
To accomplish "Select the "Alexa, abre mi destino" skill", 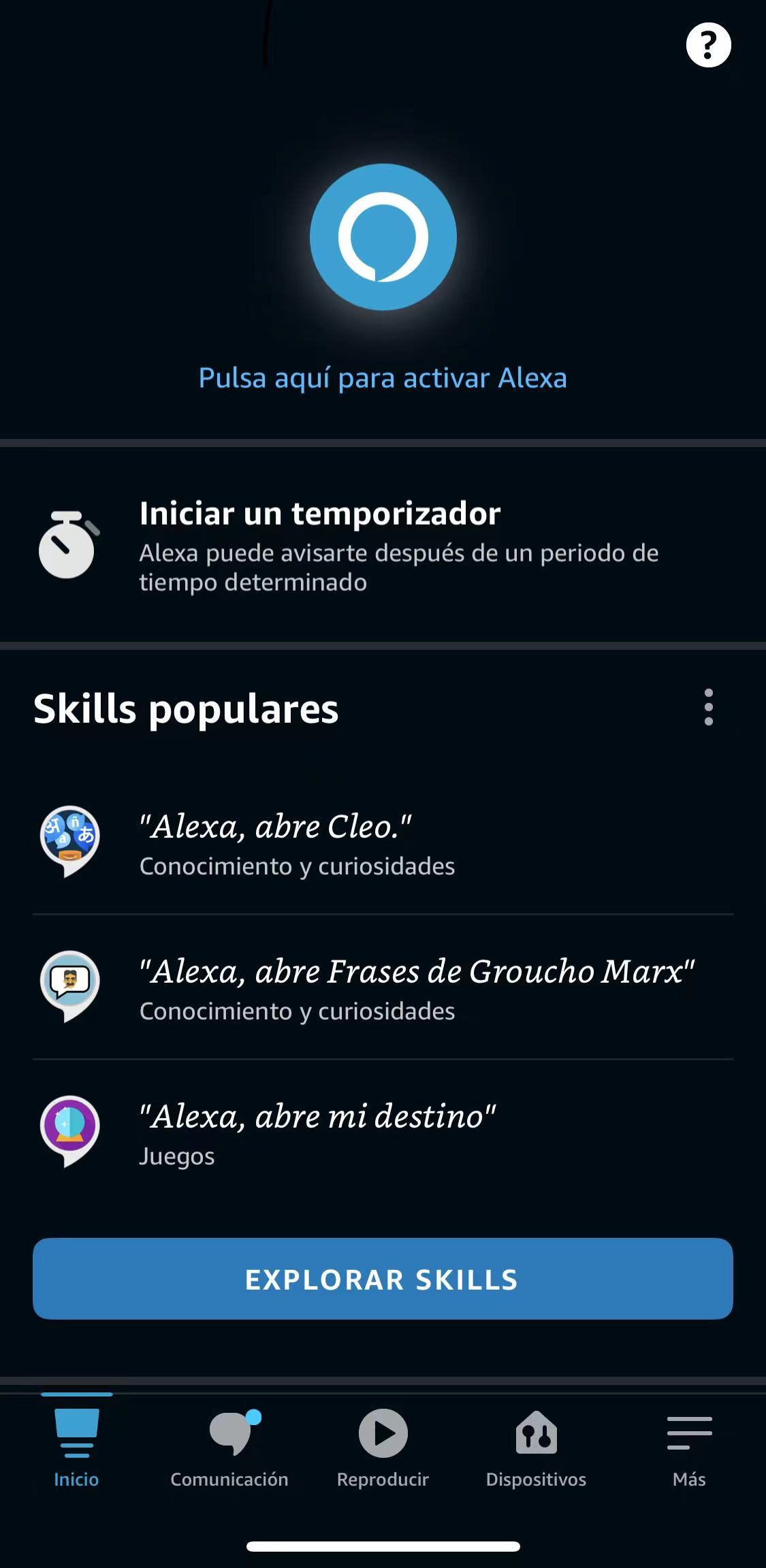I will 383,1132.
